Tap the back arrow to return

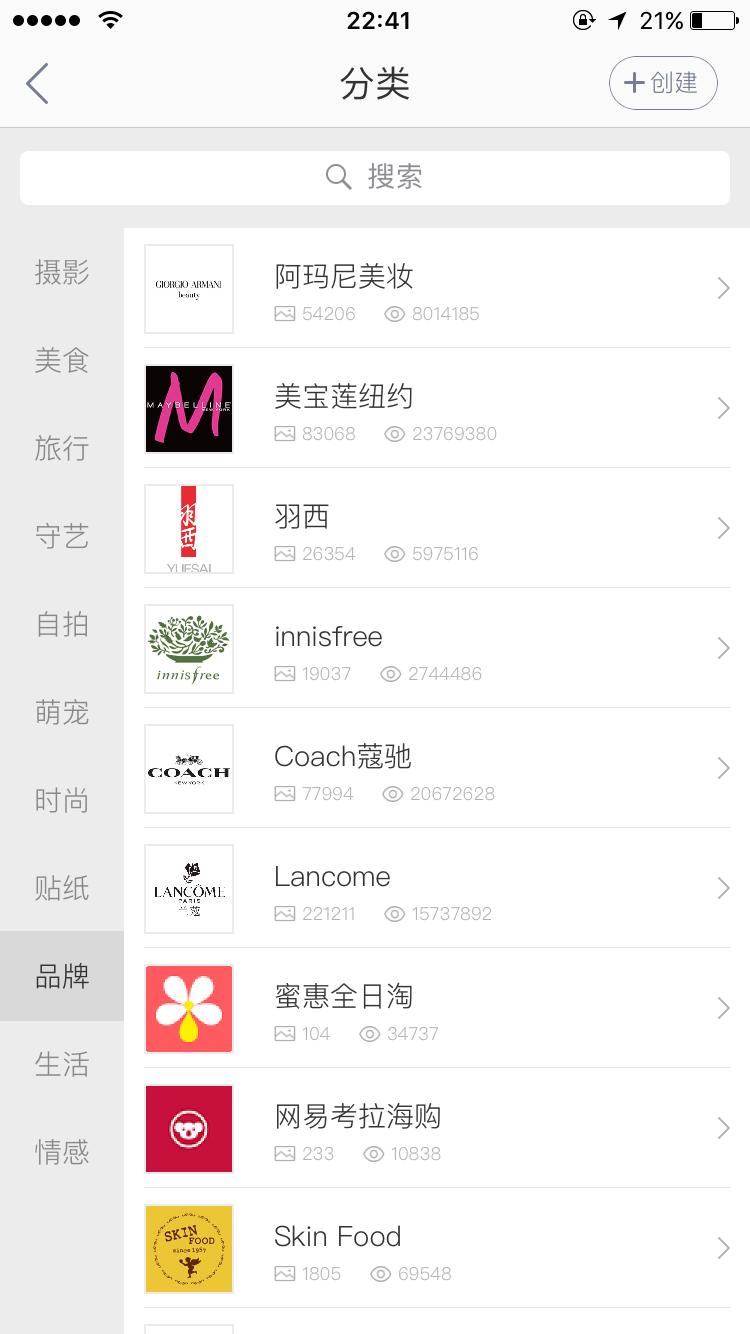(x=37, y=83)
